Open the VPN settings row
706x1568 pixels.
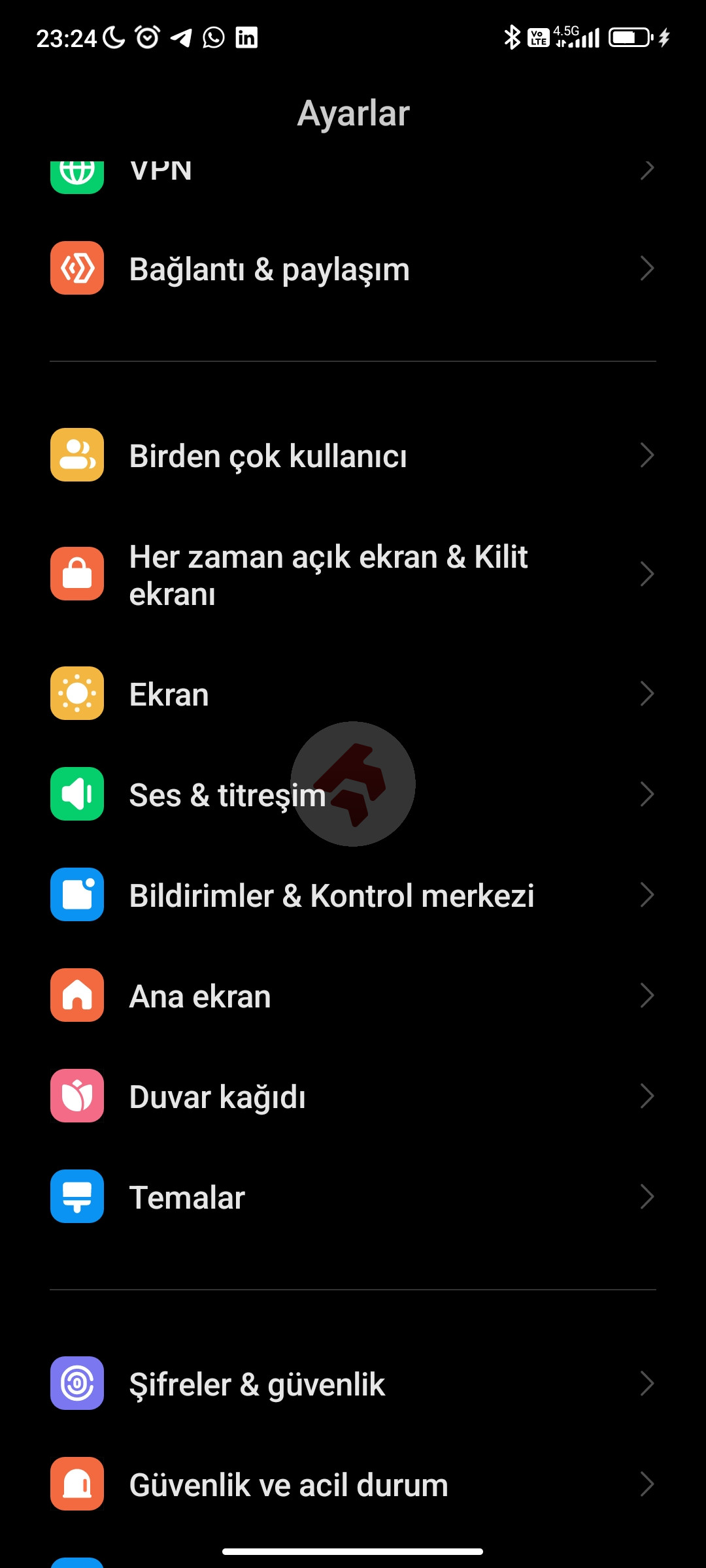(x=353, y=172)
